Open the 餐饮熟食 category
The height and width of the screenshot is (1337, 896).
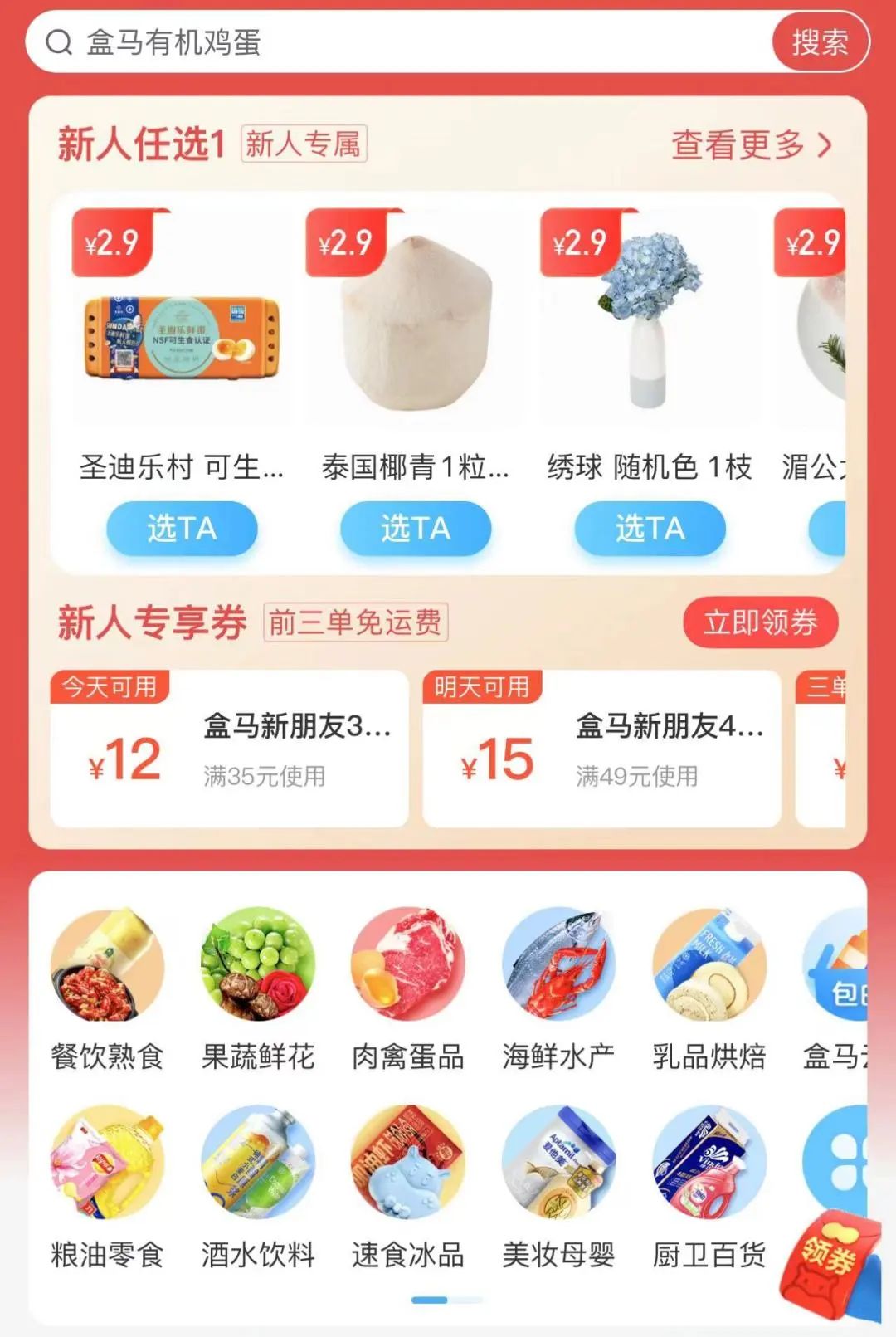click(x=107, y=988)
